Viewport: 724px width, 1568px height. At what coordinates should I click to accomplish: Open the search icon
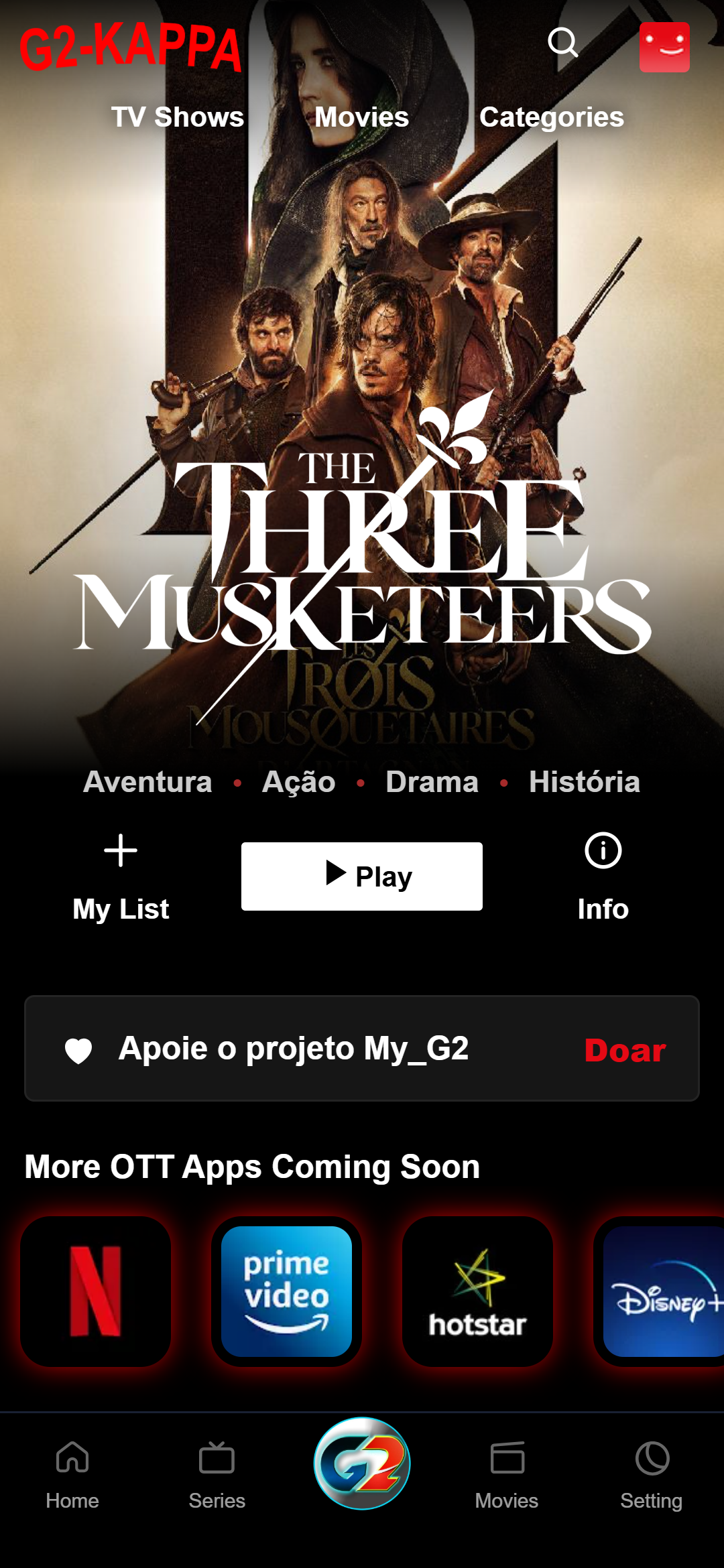(x=562, y=43)
